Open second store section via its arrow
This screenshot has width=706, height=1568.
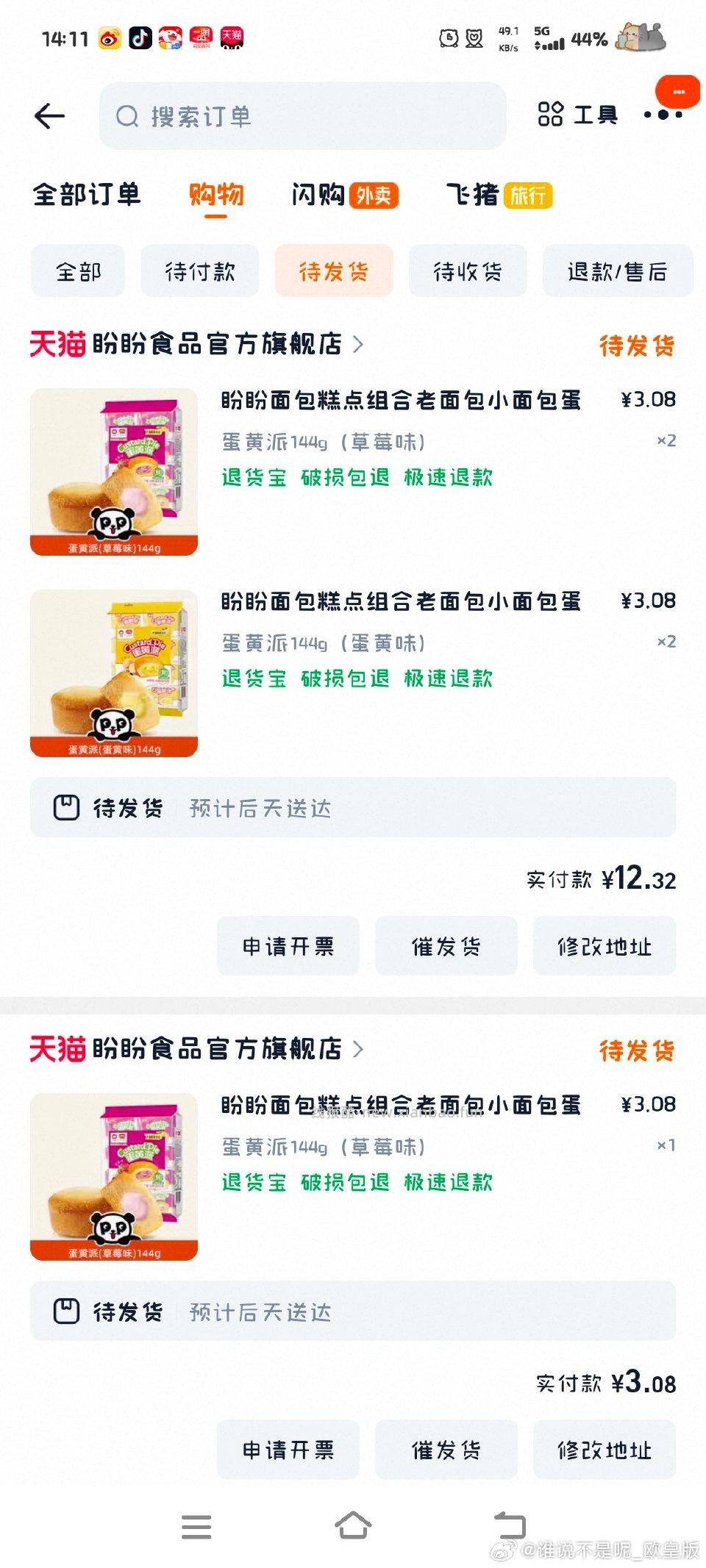359,1050
